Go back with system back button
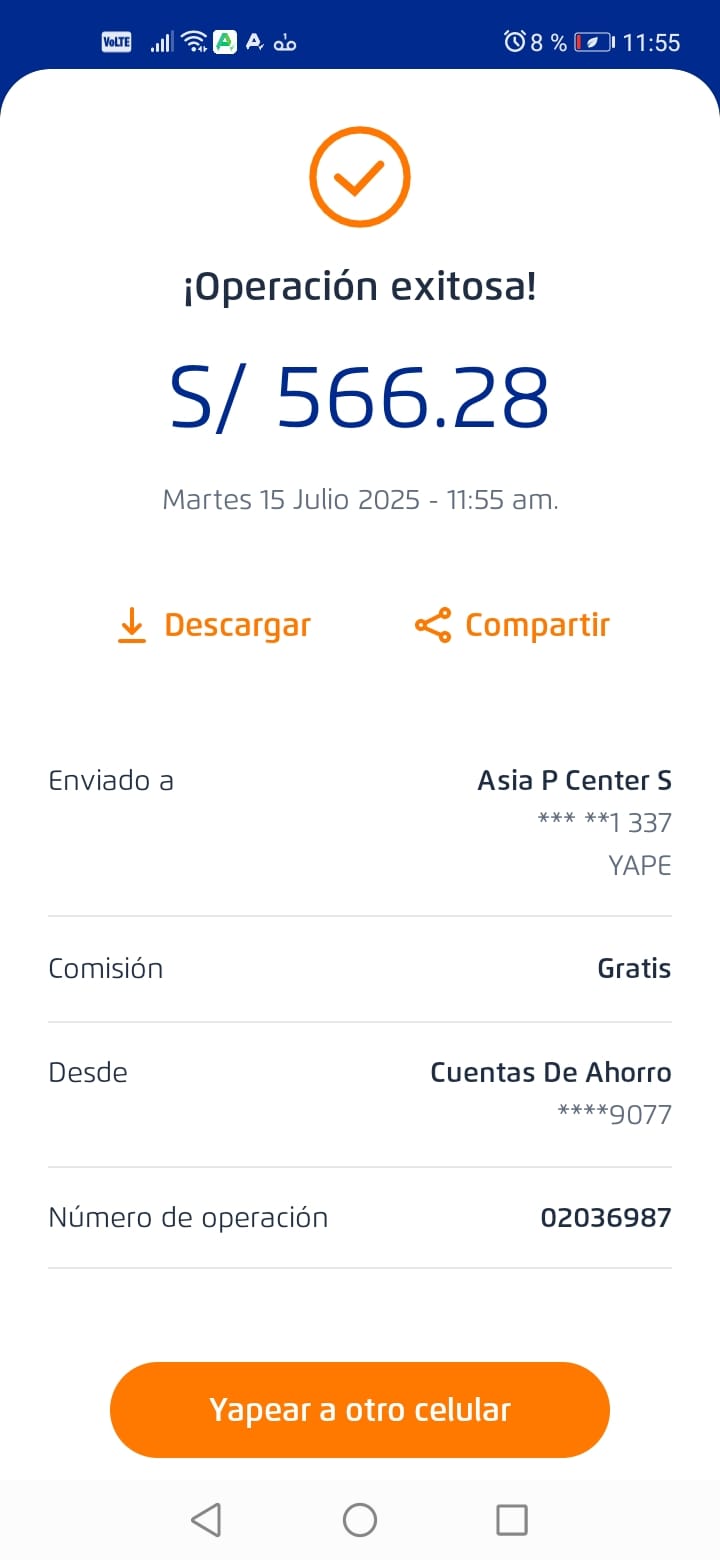Viewport: 720px width, 1560px height. [x=206, y=1520]
